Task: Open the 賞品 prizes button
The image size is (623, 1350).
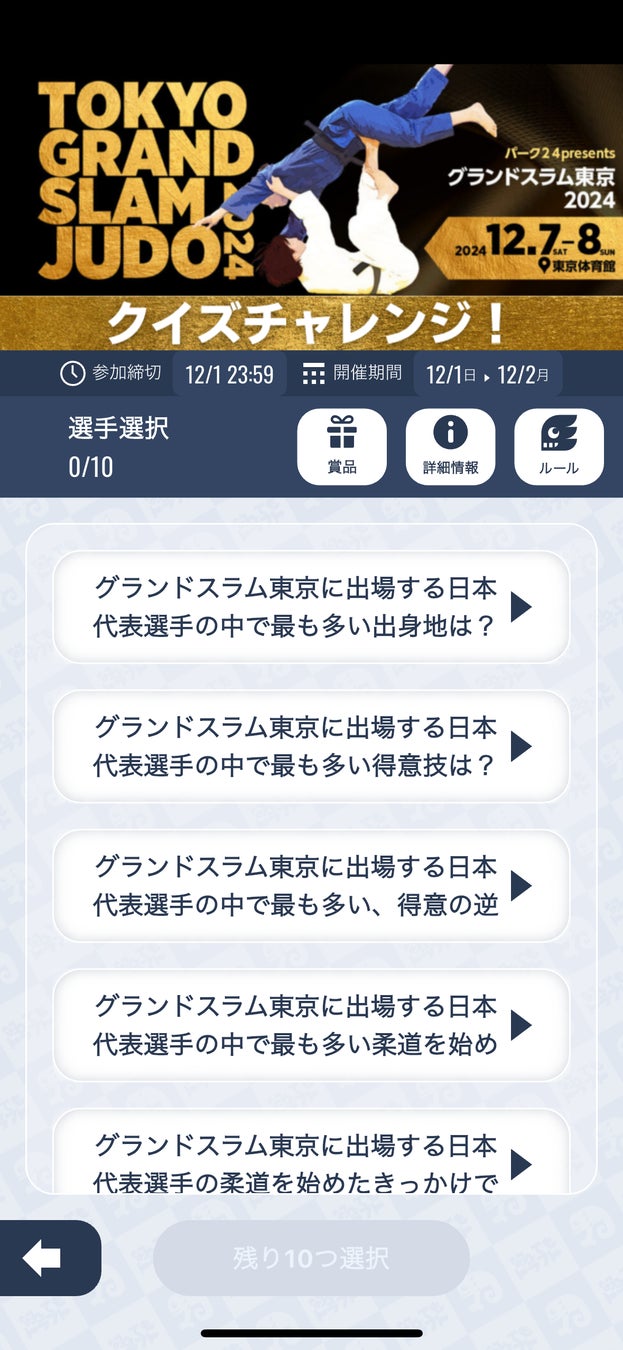Action: (342, 447)
